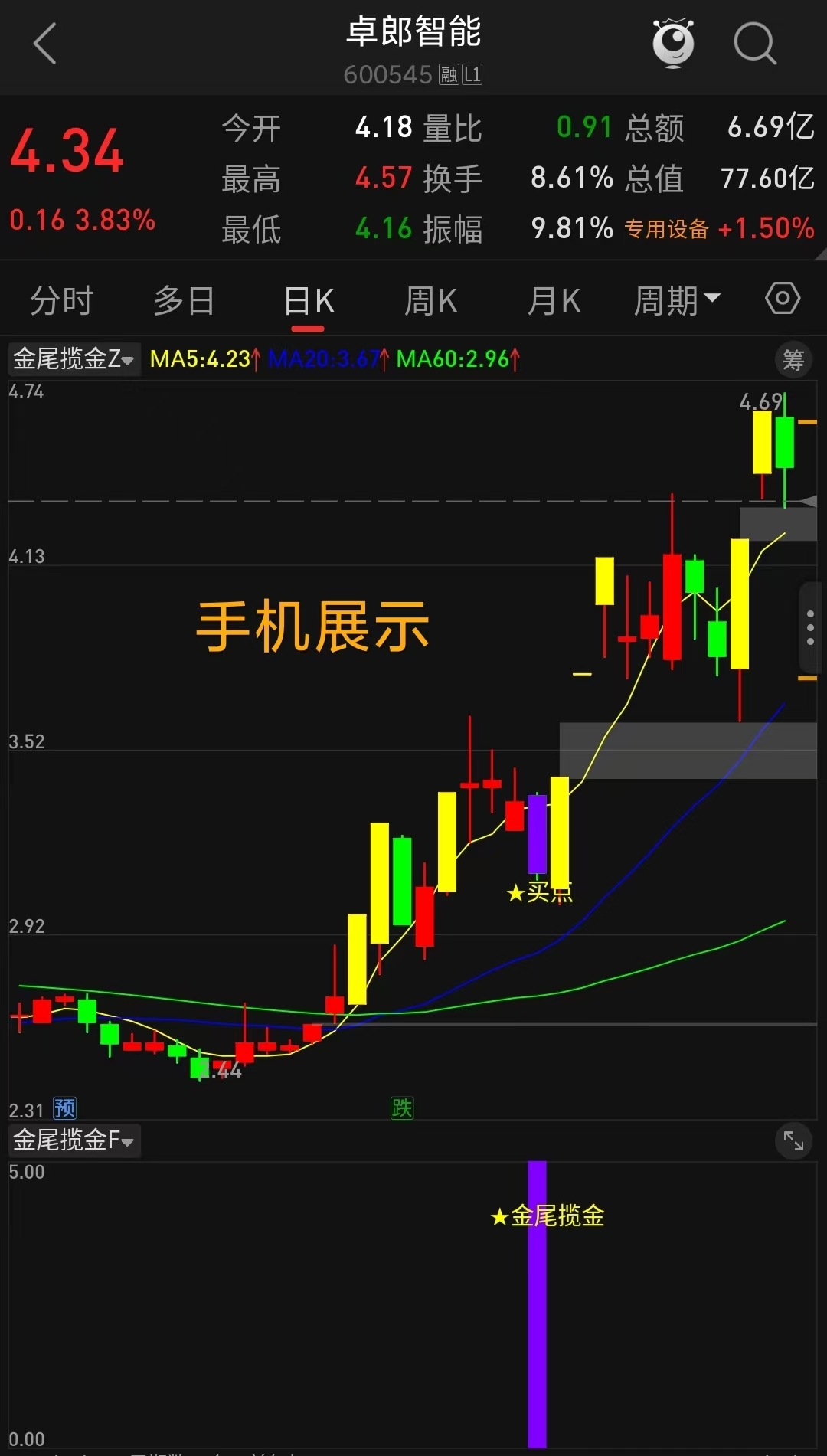Tap the three-dot side panel handle

[x=810, y=627]
